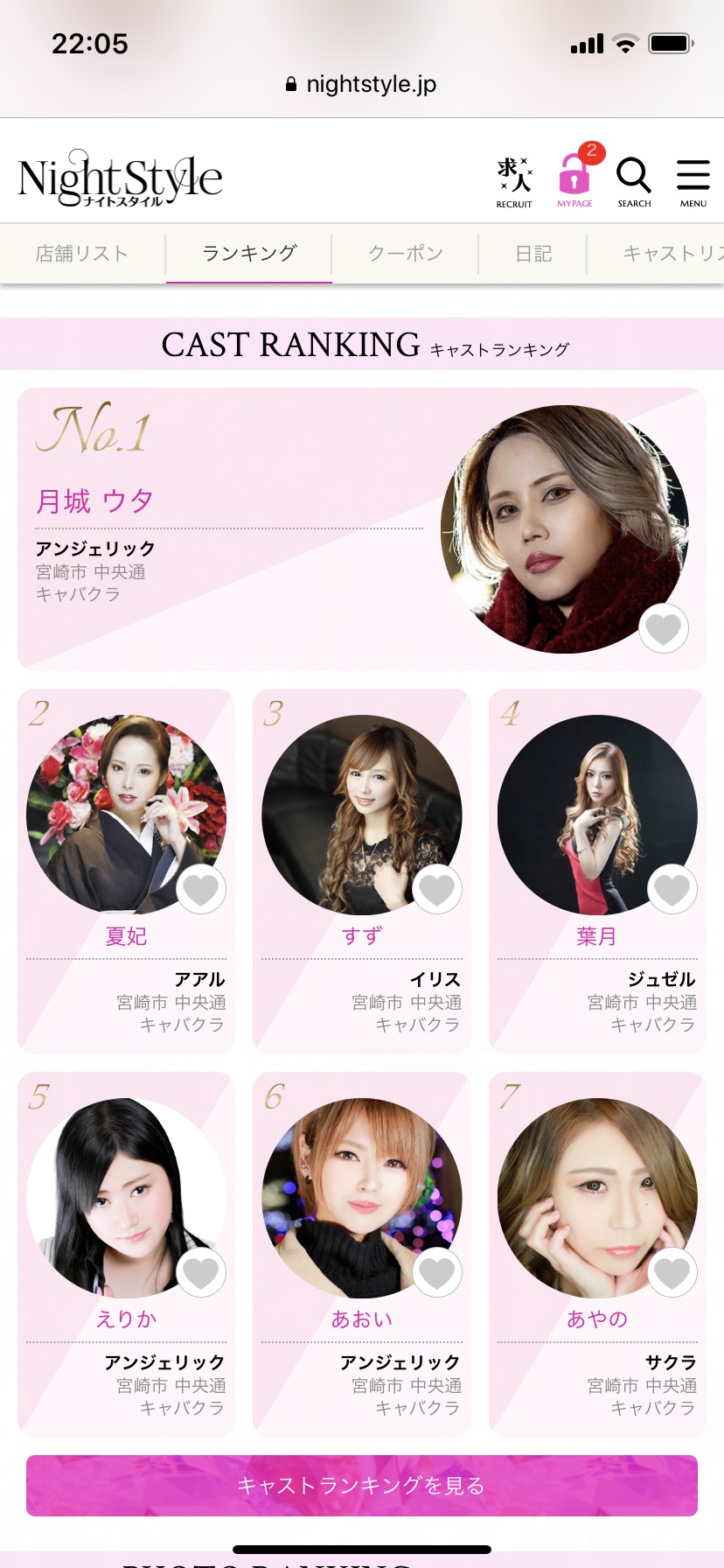Like 葉月 with the heart icon
The image size is (724, 1568).
(672, 889)
